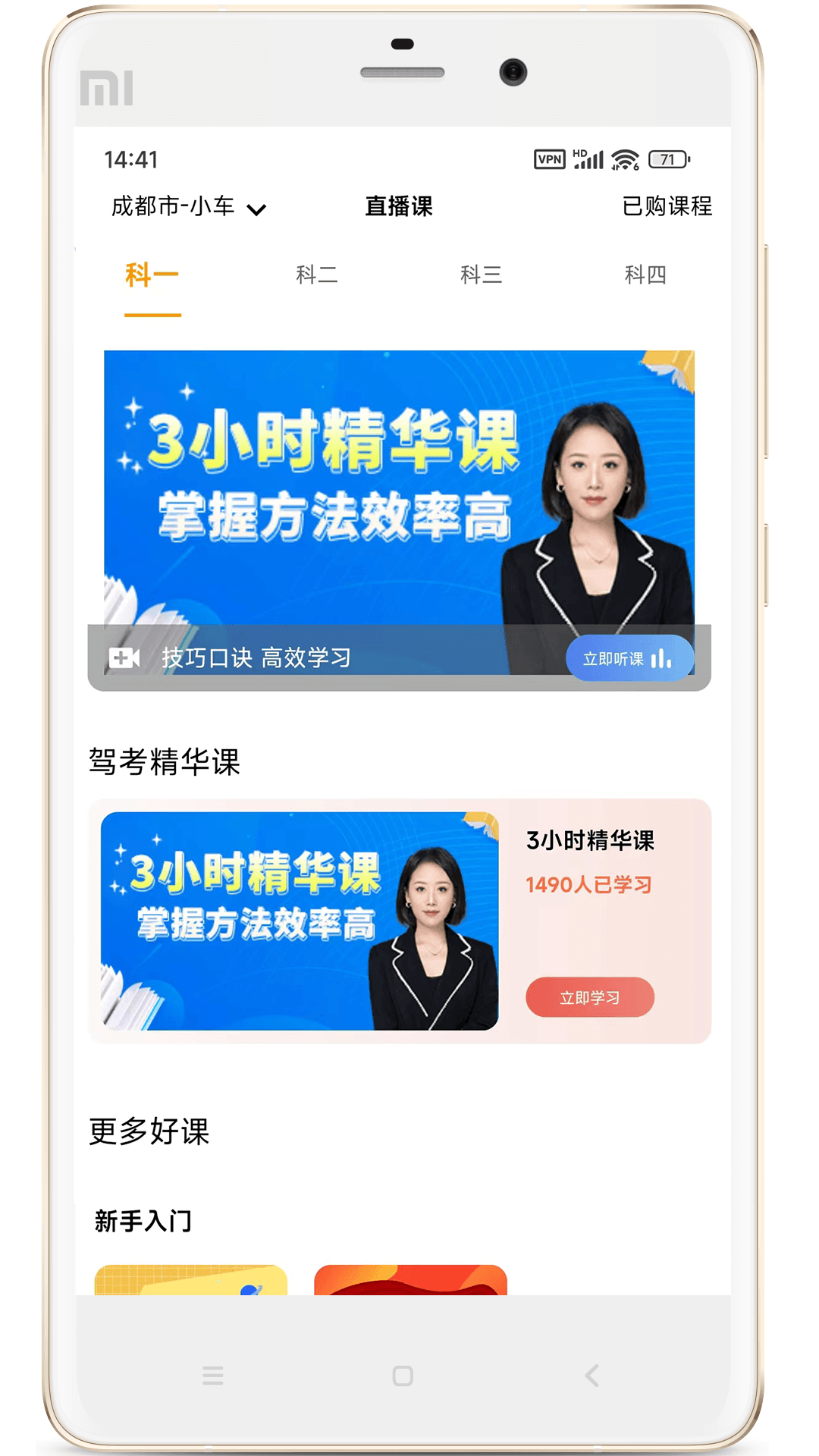
Task: Tap the VPN status icon
Action: point(548,159)
